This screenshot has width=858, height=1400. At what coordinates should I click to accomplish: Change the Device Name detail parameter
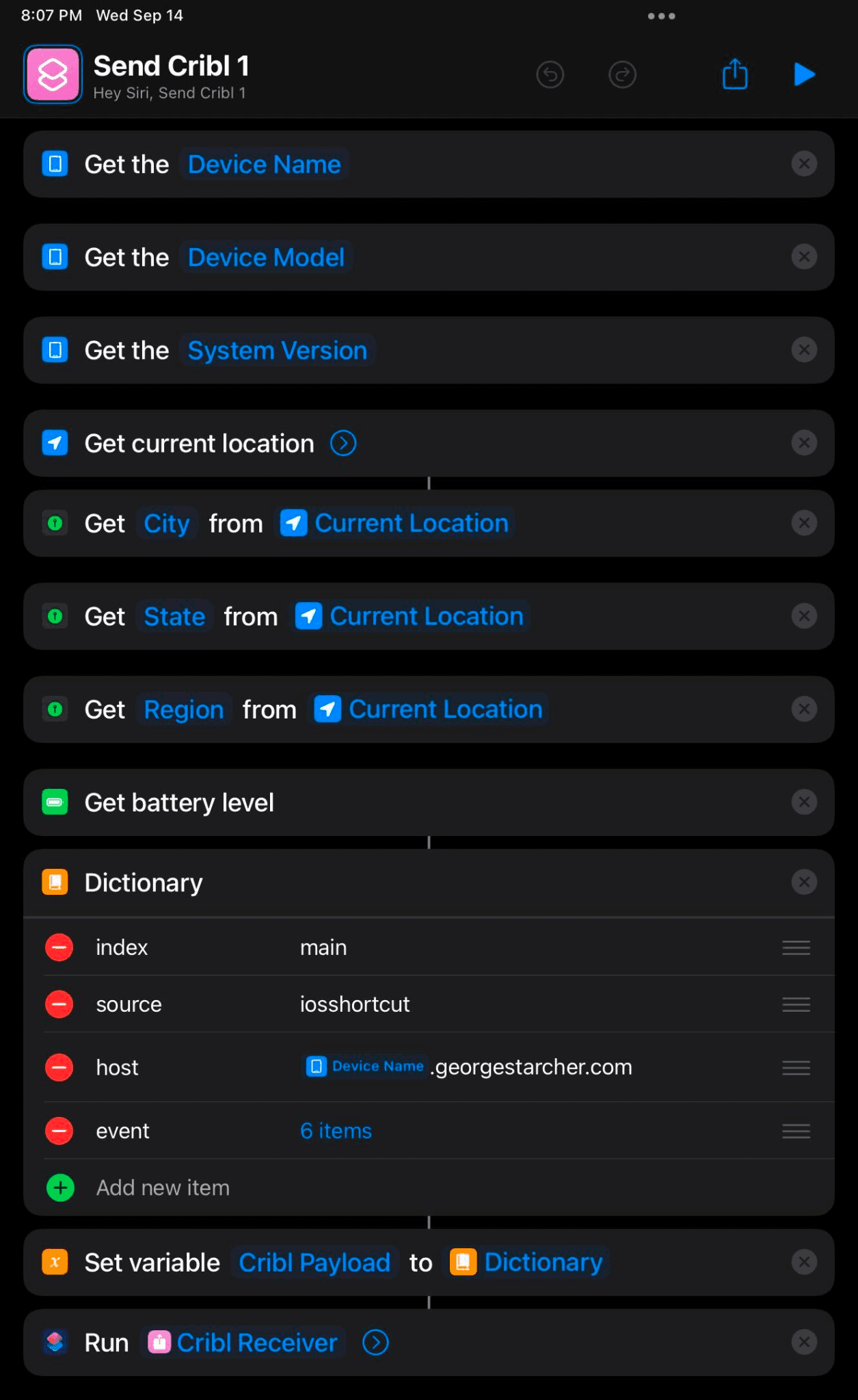(264, 165)
